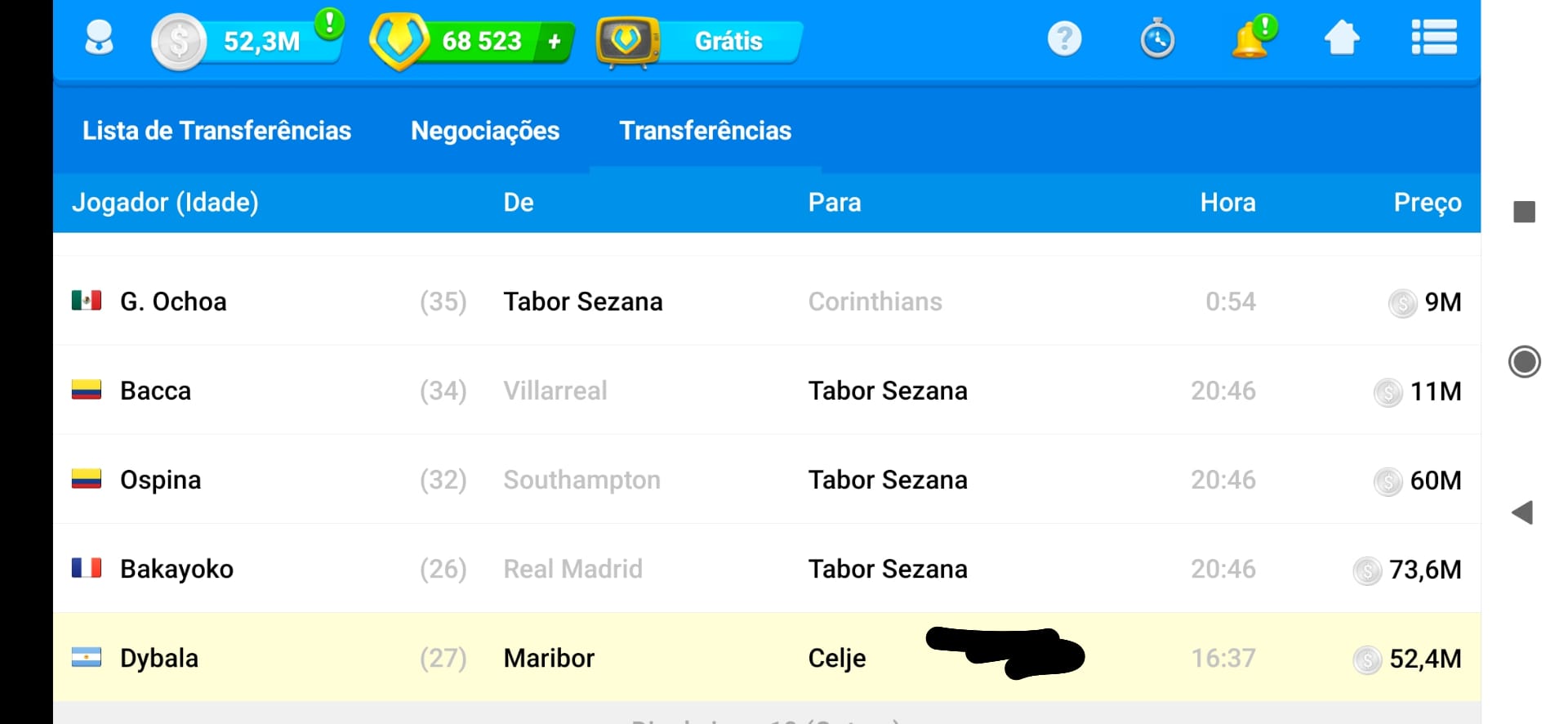Tap the system back triangle

coord(1523,513)
